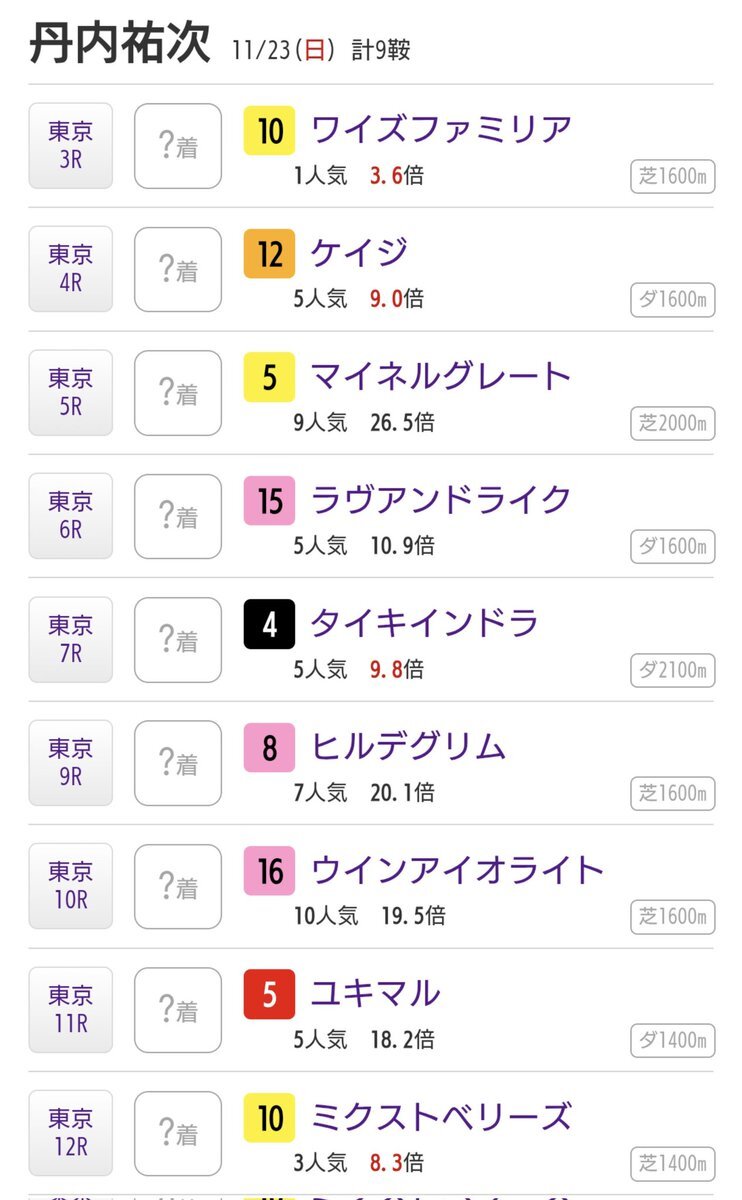Open the ヒルデグリム horse link
The width and height of the screenshot is (742, 1200).
pyautogui.click(x=408, y=747)
